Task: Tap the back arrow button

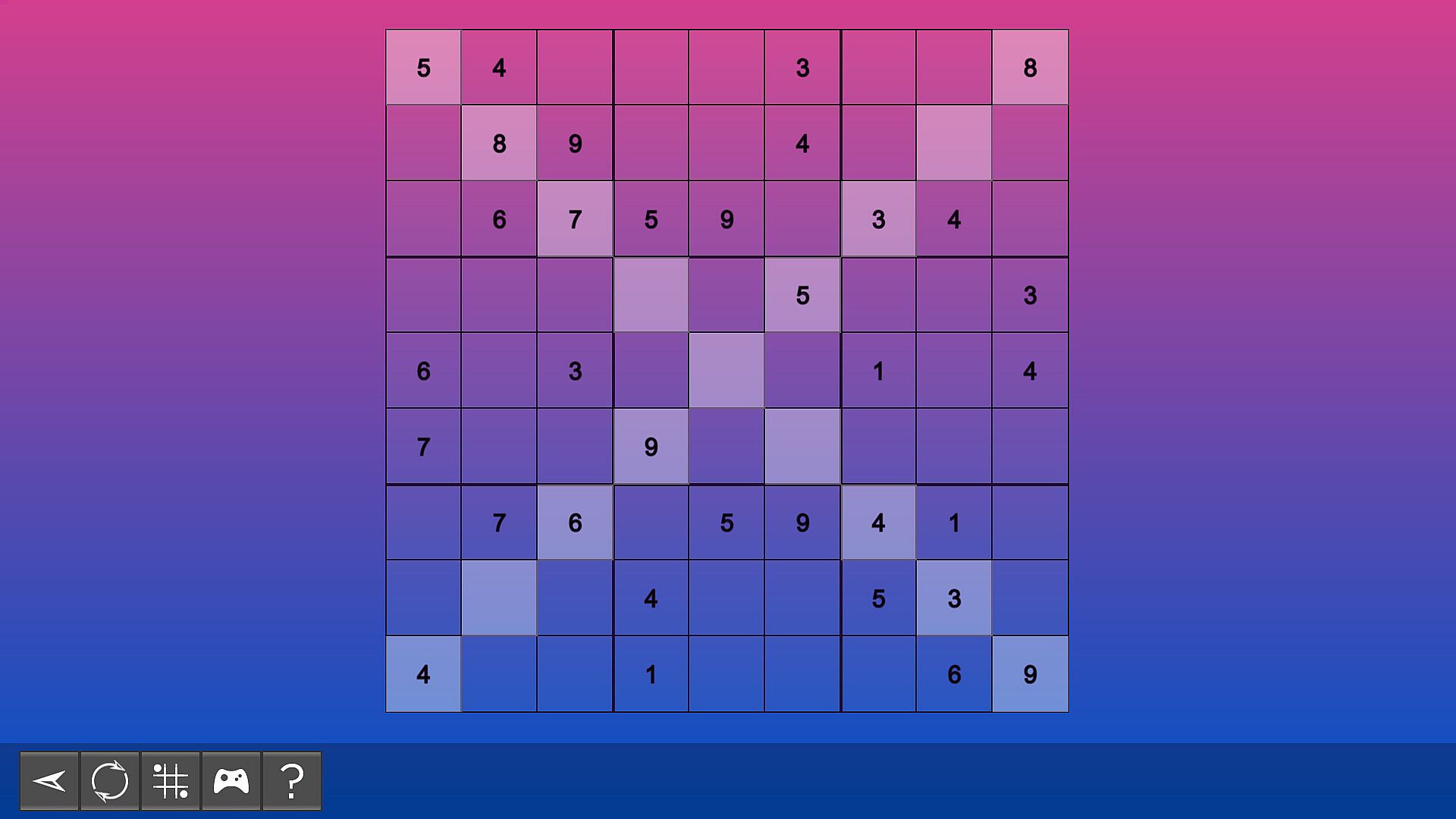Action: pyautogui.click(x=49, y=781)
